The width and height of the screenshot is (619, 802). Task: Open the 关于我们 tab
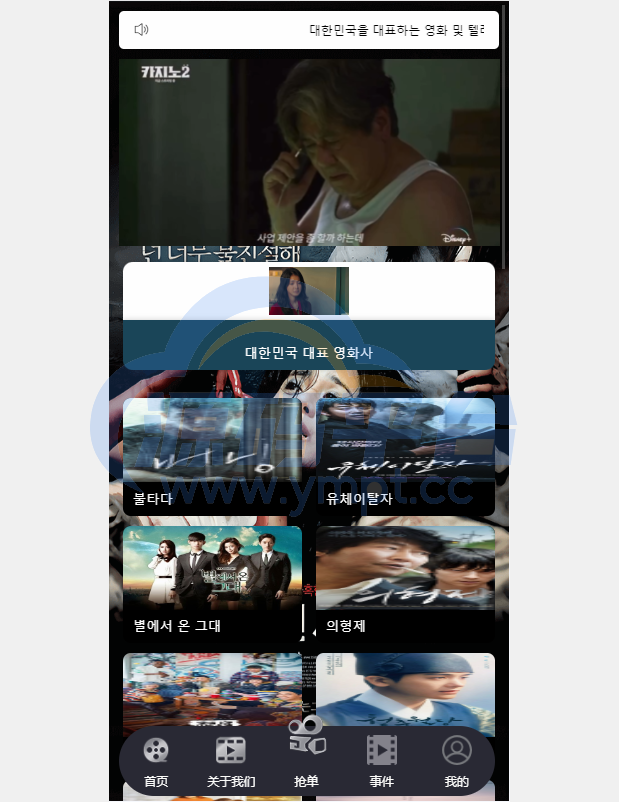point(231,762)
